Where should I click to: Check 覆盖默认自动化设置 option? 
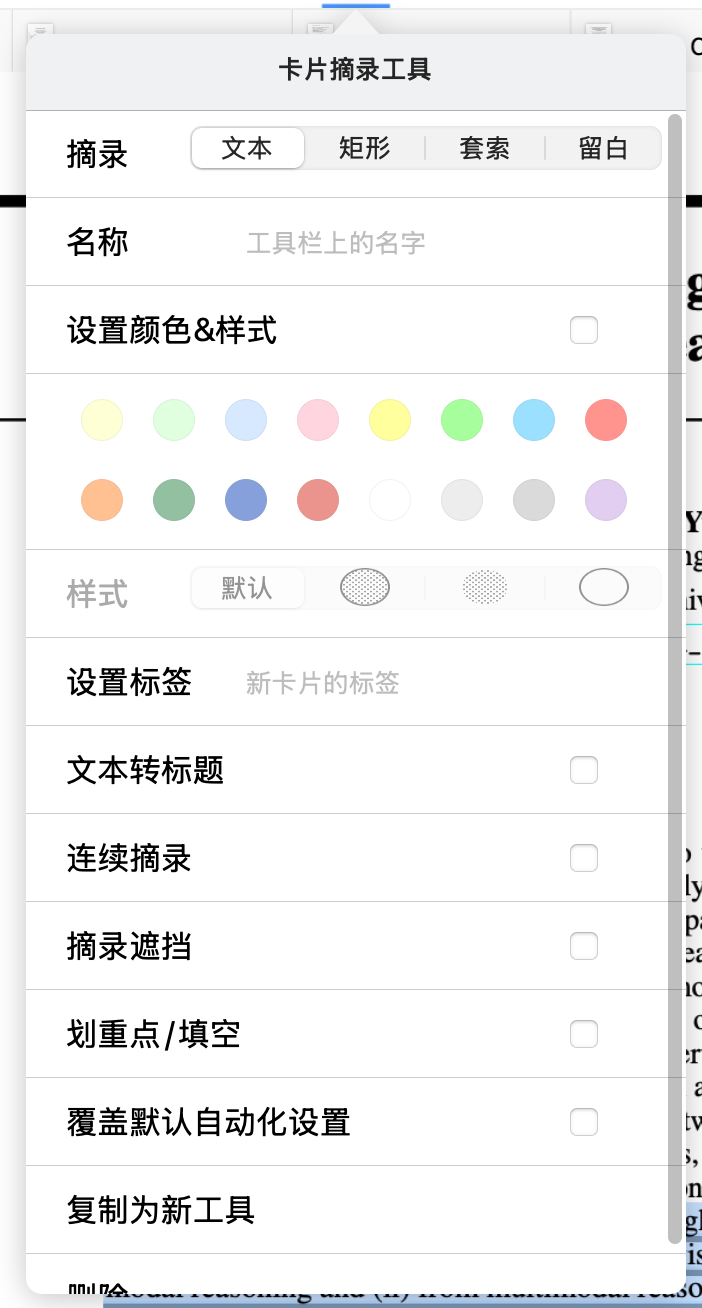point(584,1122)
